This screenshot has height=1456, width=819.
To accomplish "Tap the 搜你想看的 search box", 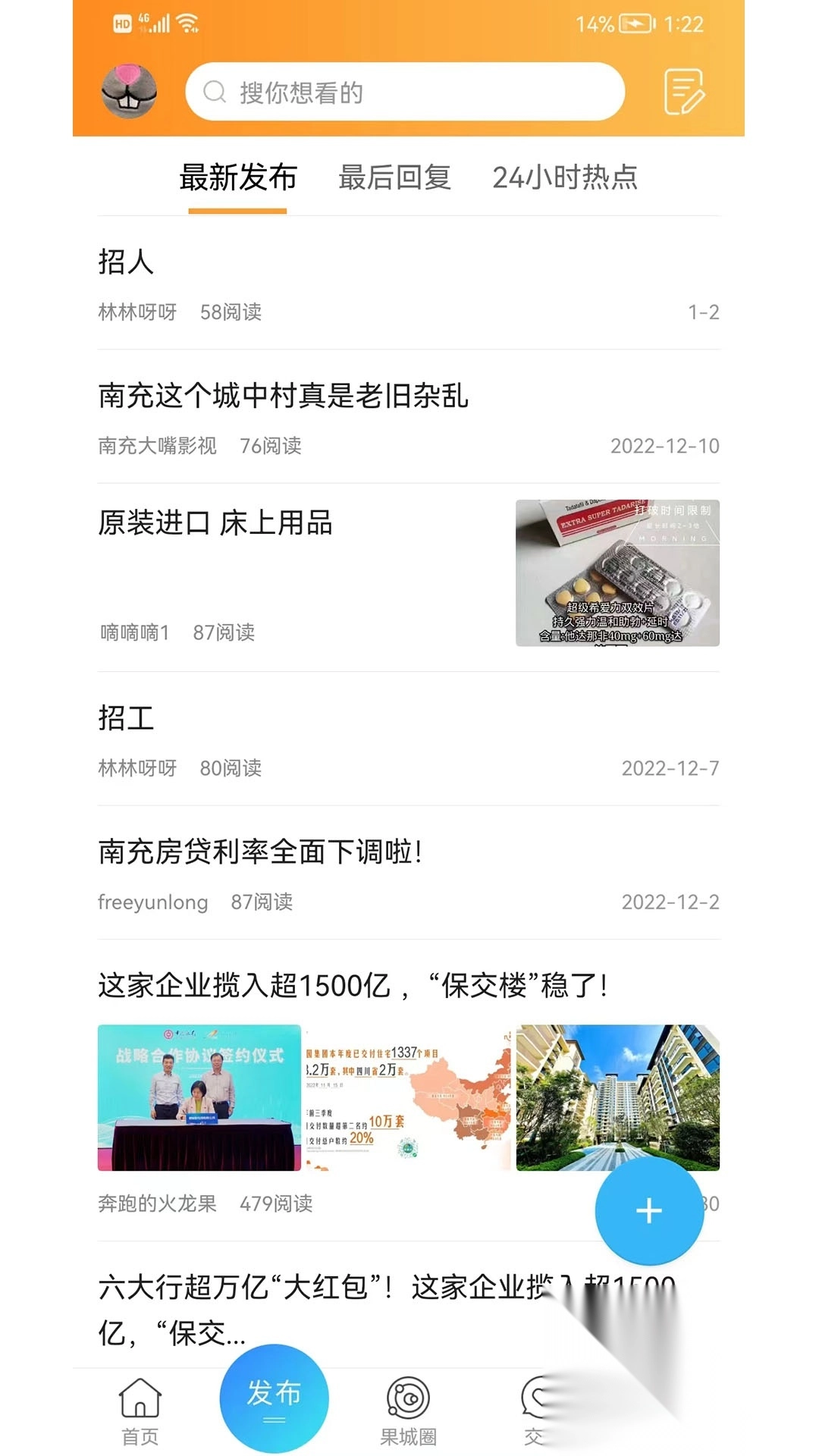I will click(405, 92).
